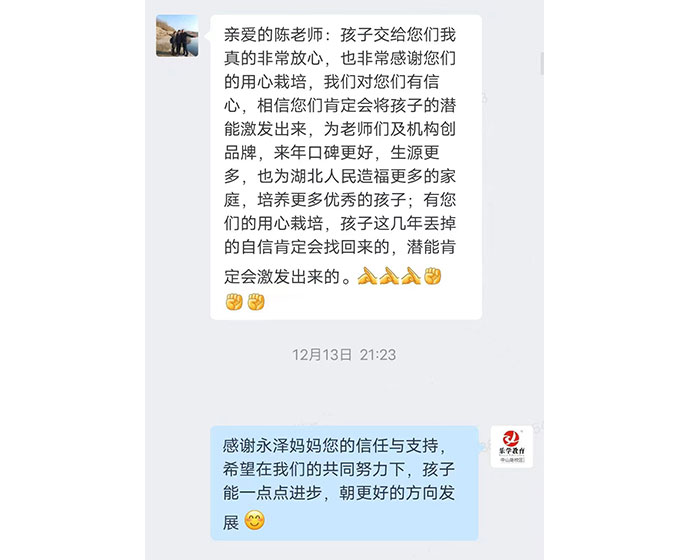Open the parent's profile photo avatar
The image size is (690, 560).
(177, 36)
